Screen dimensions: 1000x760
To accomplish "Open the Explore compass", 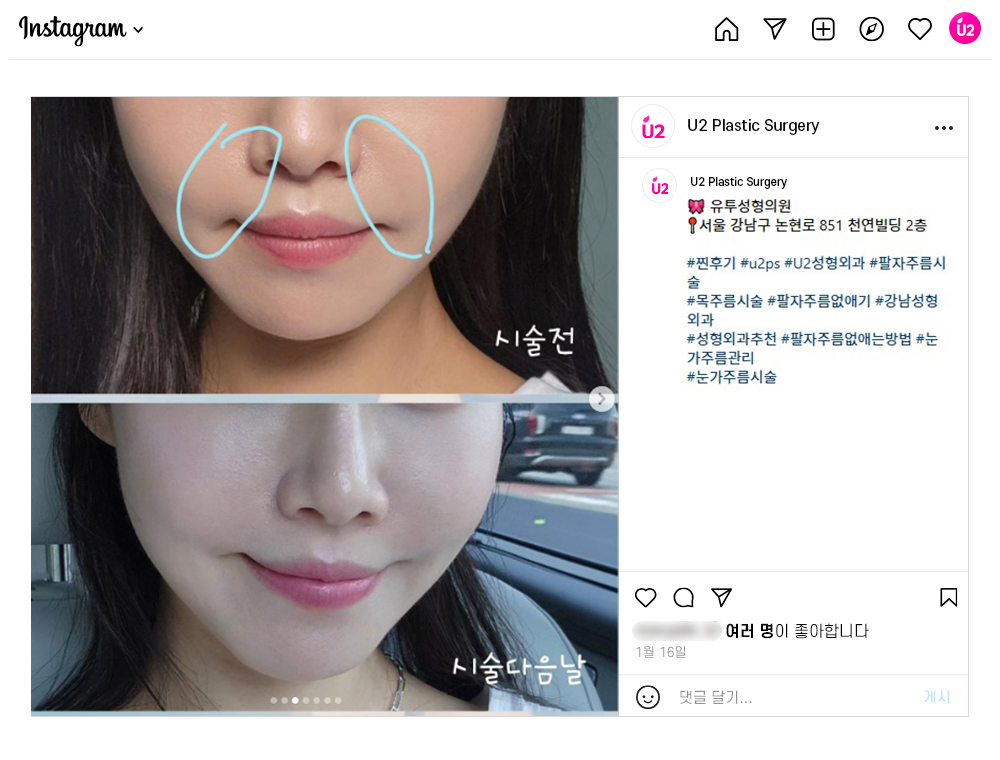I will [x=871, y=29].
